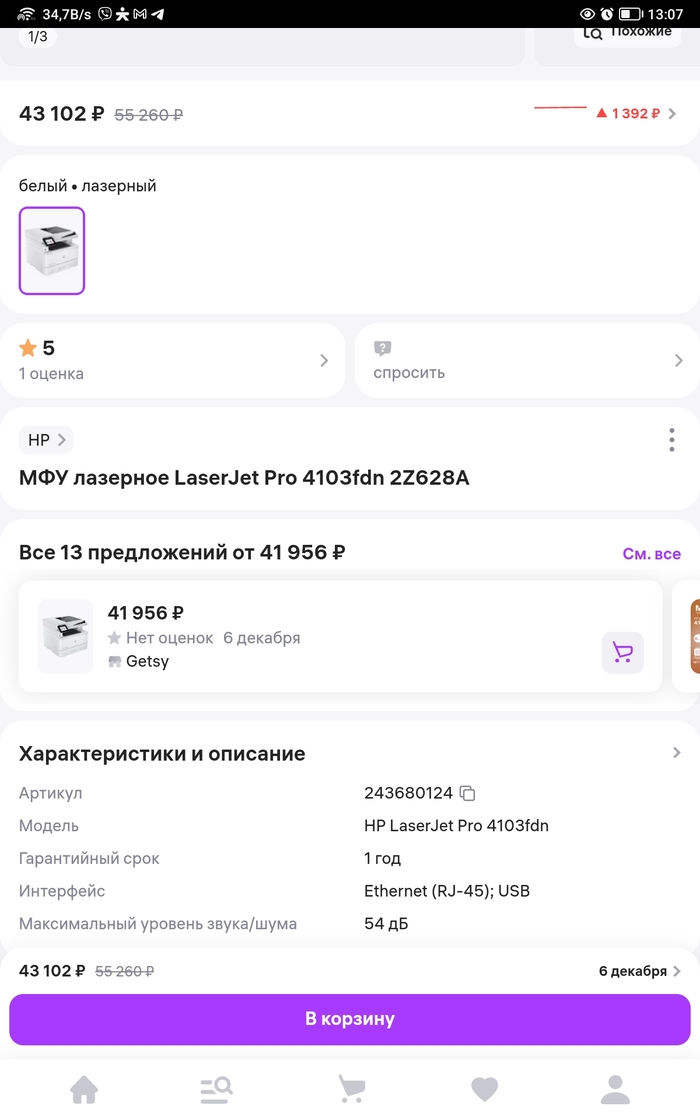Ask a question via спросить
Viewport: 700px width, 1120px height.
pos(527,360)
